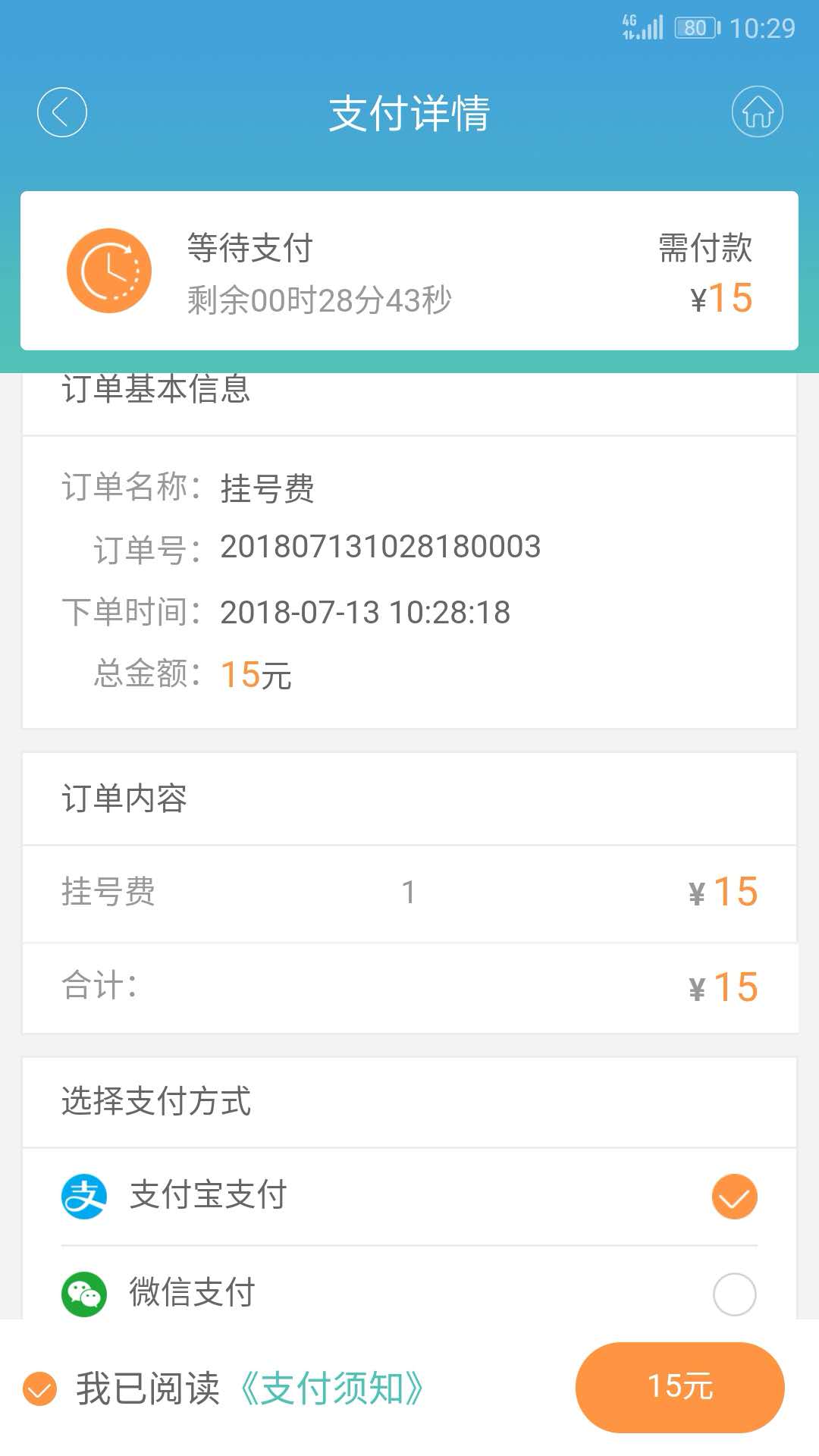The height and width of the screenshot is (1456, 819).
Task: Select 支付宝支付 as payment method
Action: [x=734, y=1196]
